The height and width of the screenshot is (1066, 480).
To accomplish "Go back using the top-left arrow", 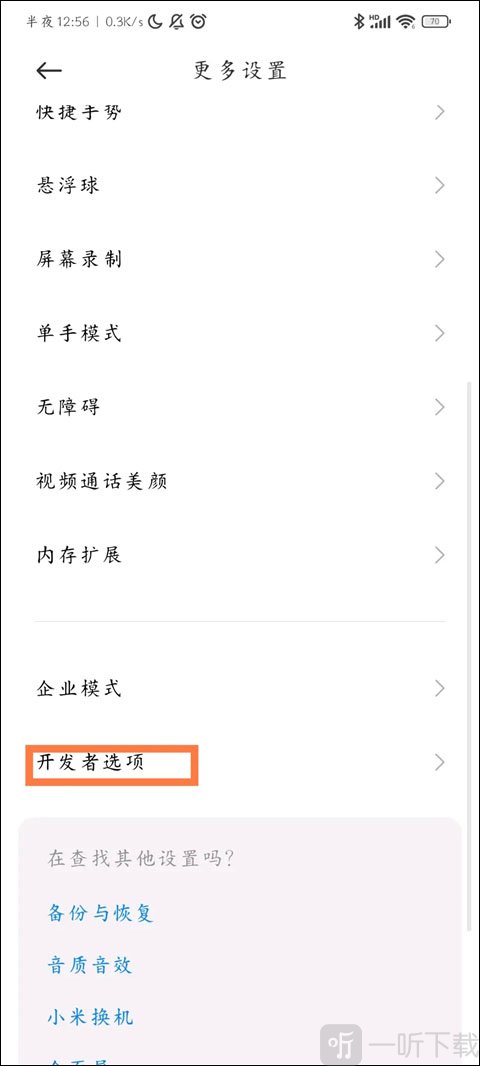I will coord(49,71).
